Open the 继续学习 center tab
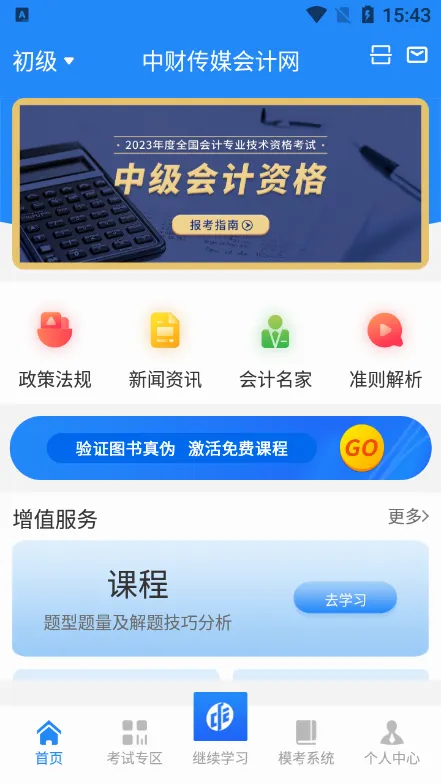This screenshot has width=441, height=784. pos(220,729)
